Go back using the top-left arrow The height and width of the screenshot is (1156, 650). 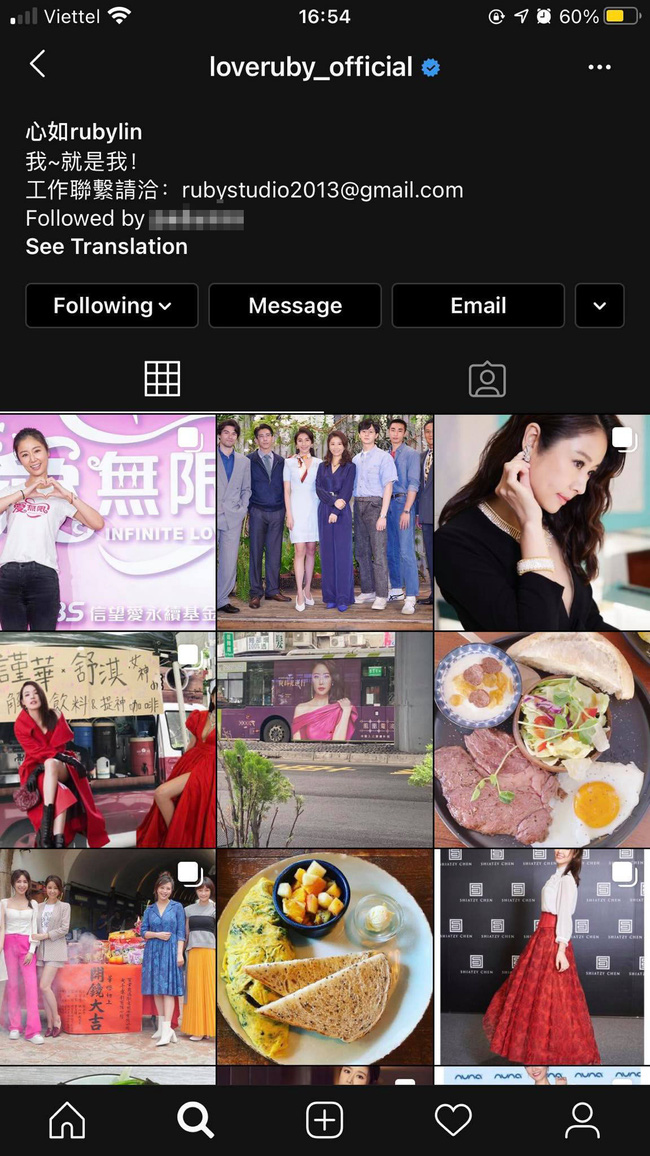coord(38,65)
